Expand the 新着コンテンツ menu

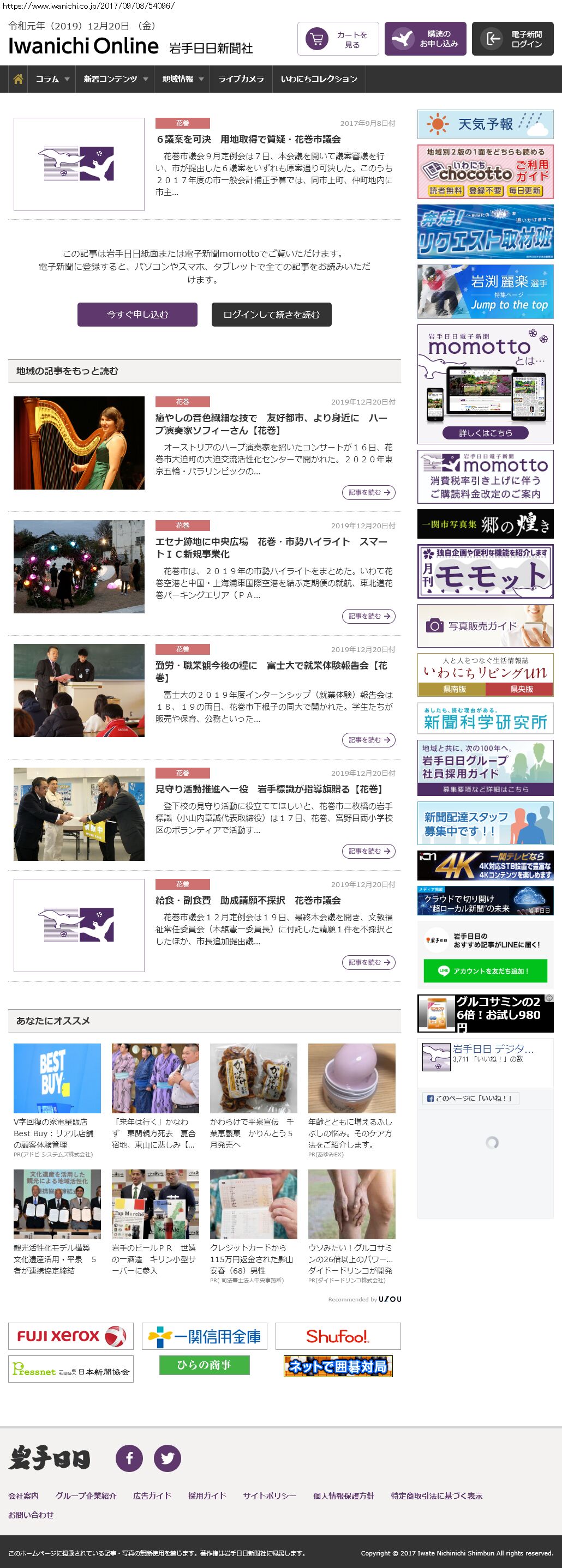pyautogui.click(x=116, y=79)
